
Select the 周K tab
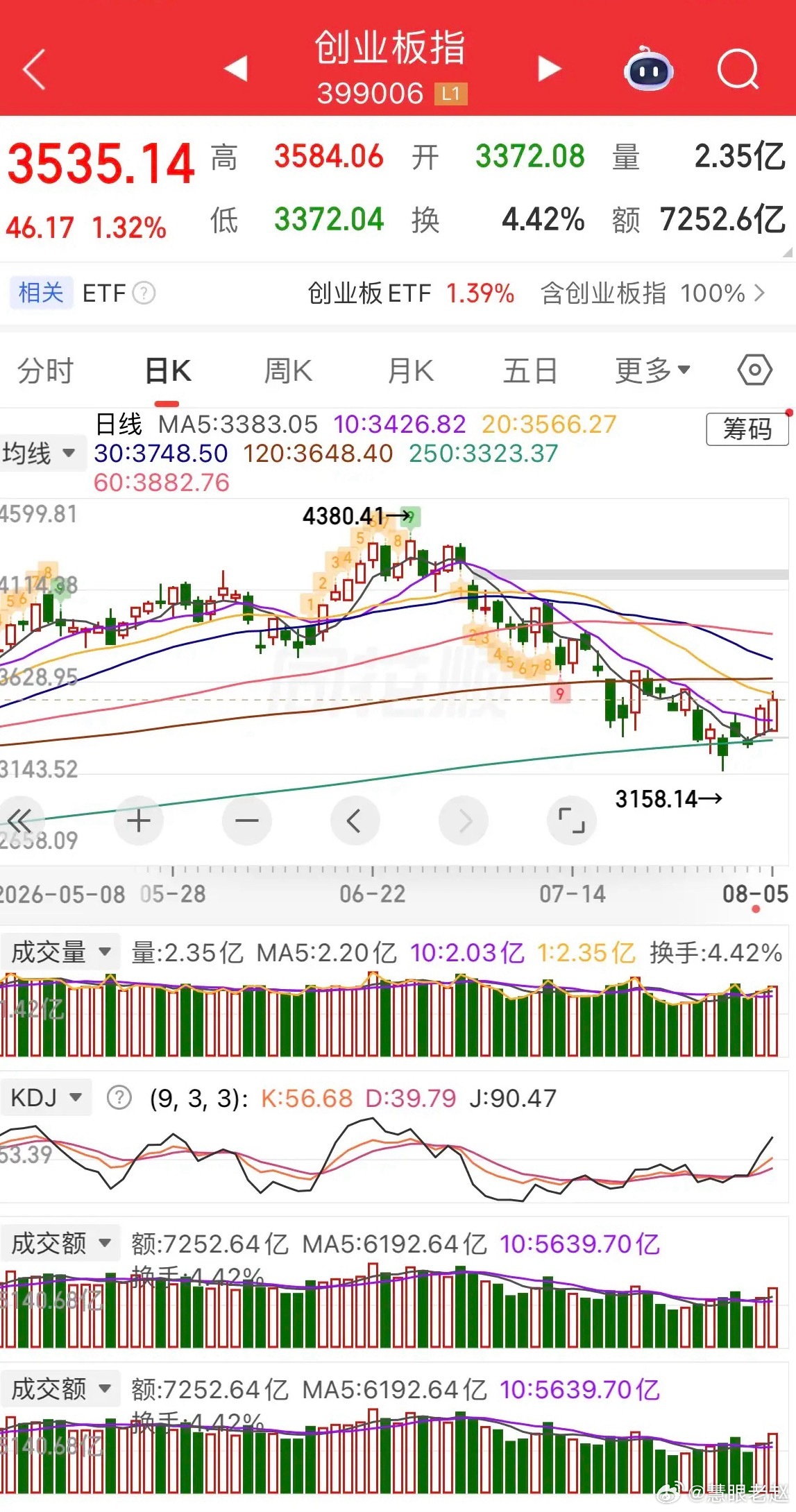(288, 371)
